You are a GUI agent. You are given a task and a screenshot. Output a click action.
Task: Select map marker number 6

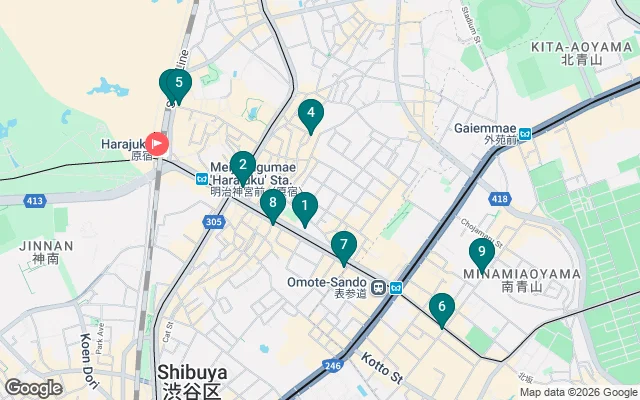[x=441, y=307]
